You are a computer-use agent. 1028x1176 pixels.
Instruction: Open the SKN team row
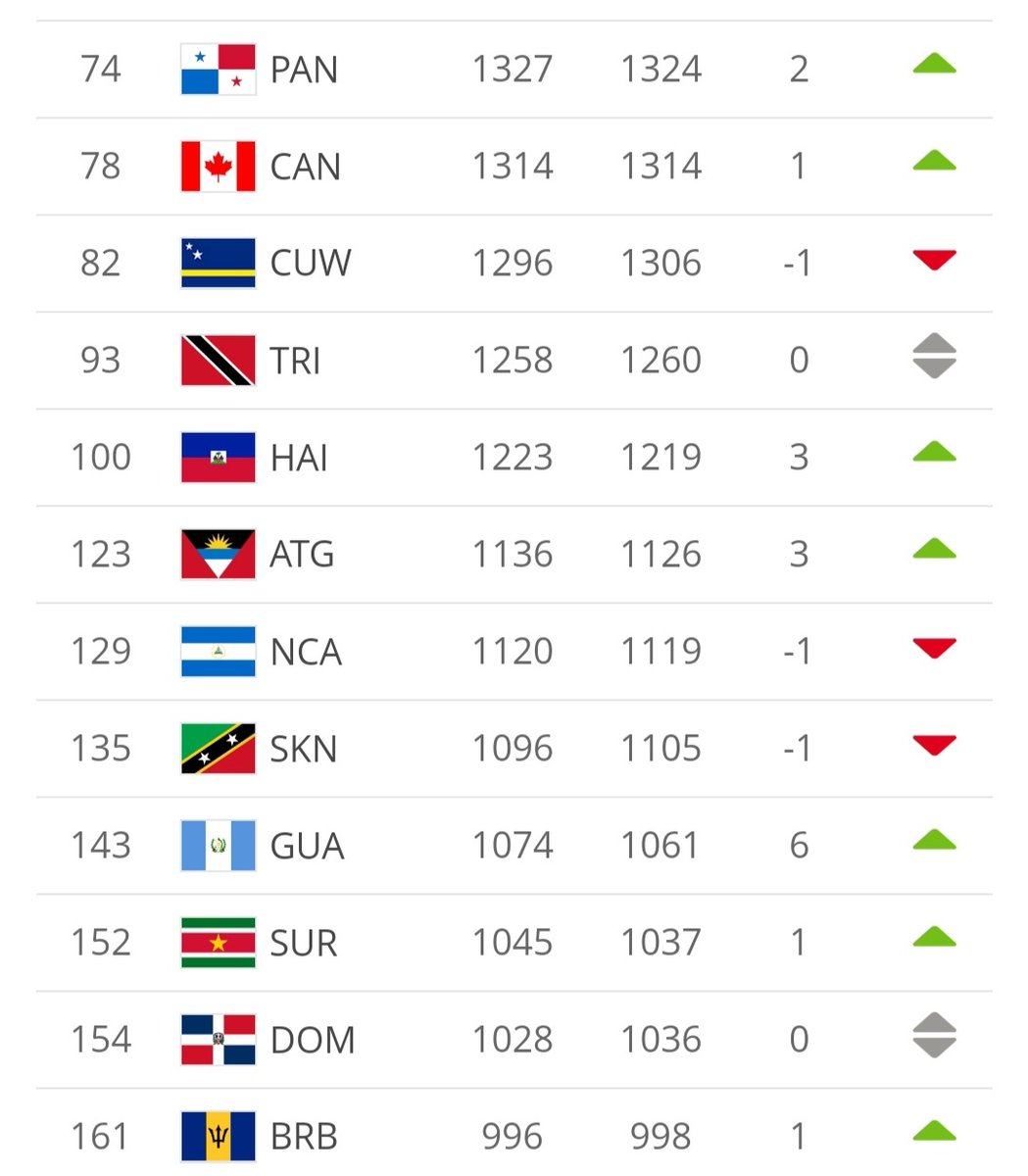(304, 749)
